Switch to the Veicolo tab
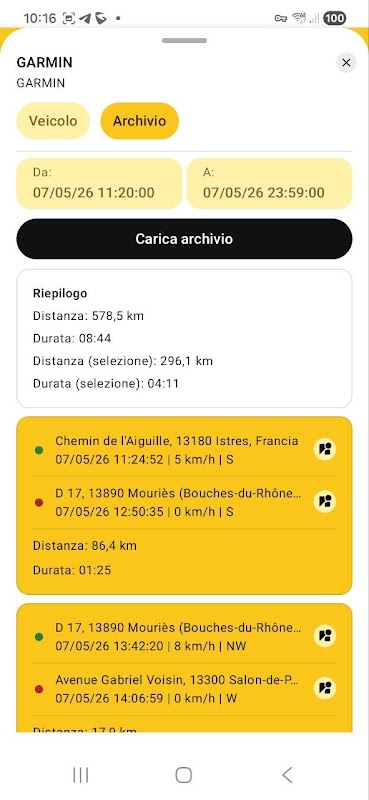The image size is (369, 800). pos(53,121)
